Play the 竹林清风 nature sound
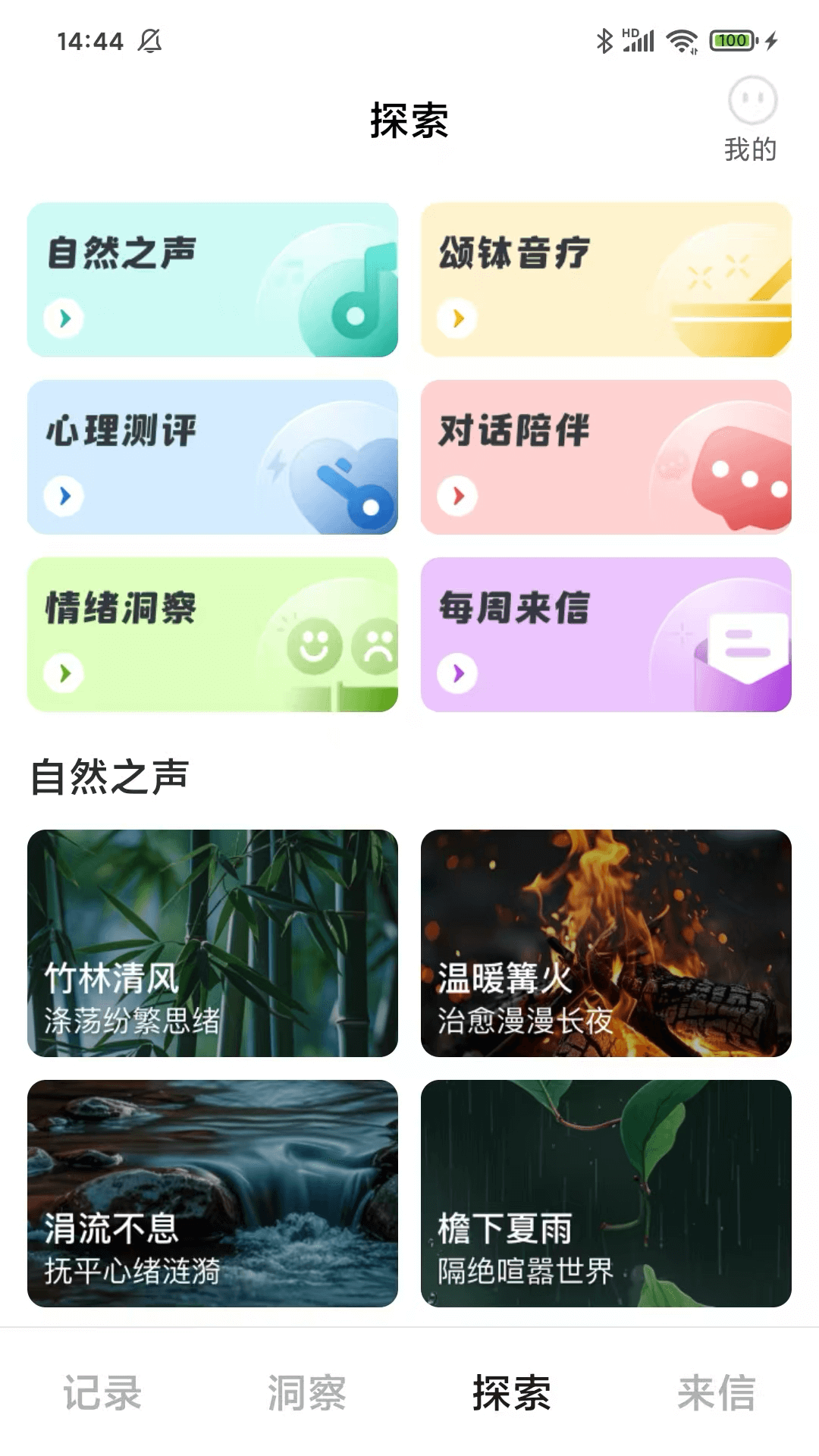The height and width of the screenshot is (1456, 819). [211, 940]
